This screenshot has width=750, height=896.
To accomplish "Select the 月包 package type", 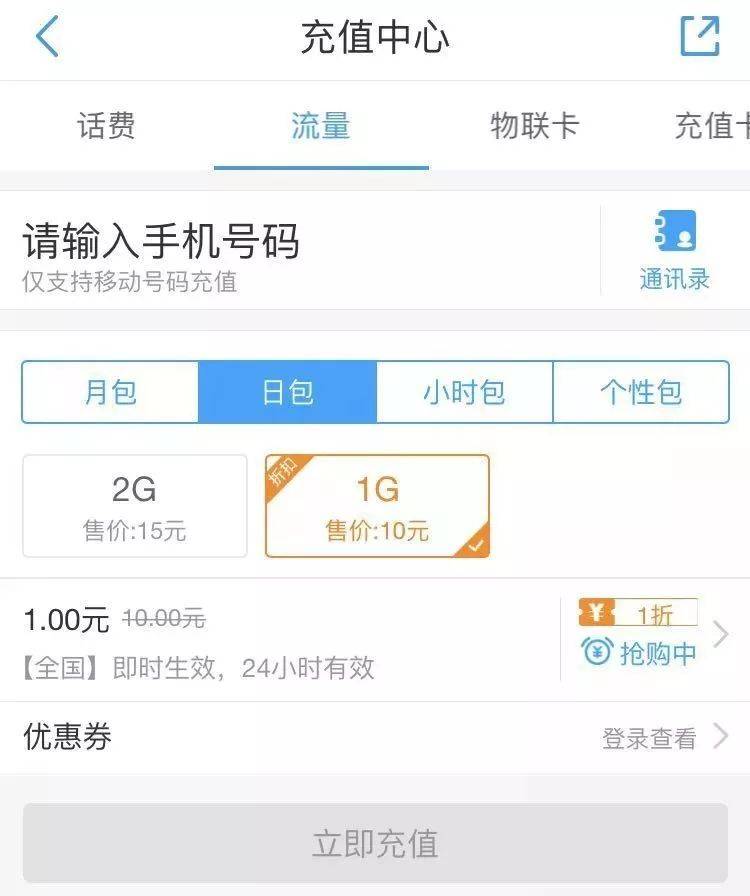I will pyautogui.click(x=111, y=392).
